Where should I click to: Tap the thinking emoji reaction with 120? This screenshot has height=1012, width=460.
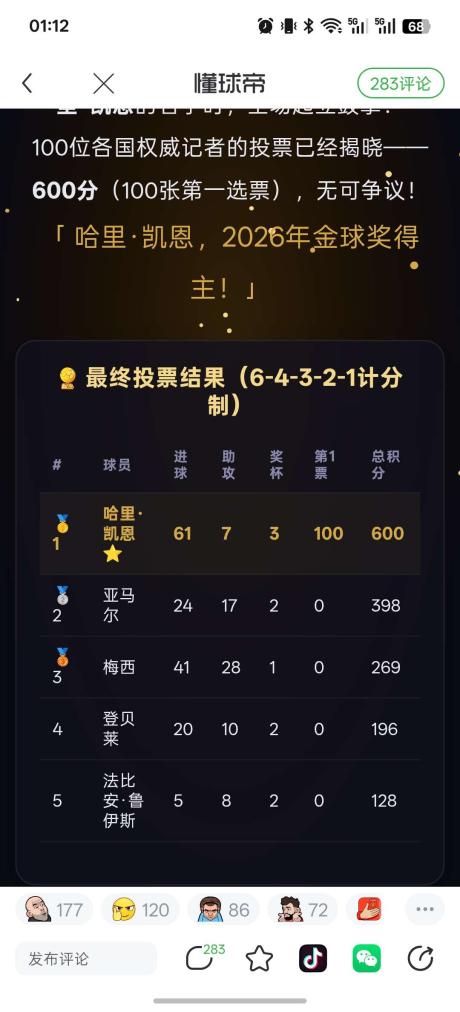140,909
